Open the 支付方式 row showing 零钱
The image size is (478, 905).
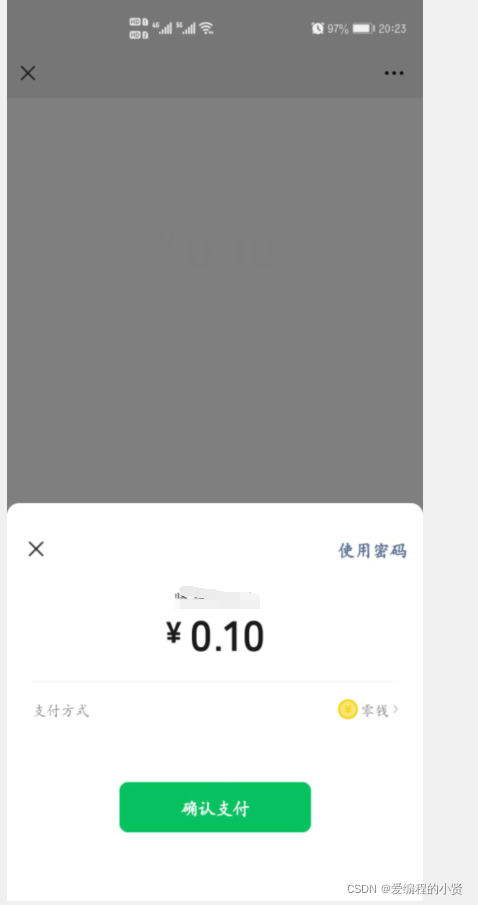pos(215,710)
